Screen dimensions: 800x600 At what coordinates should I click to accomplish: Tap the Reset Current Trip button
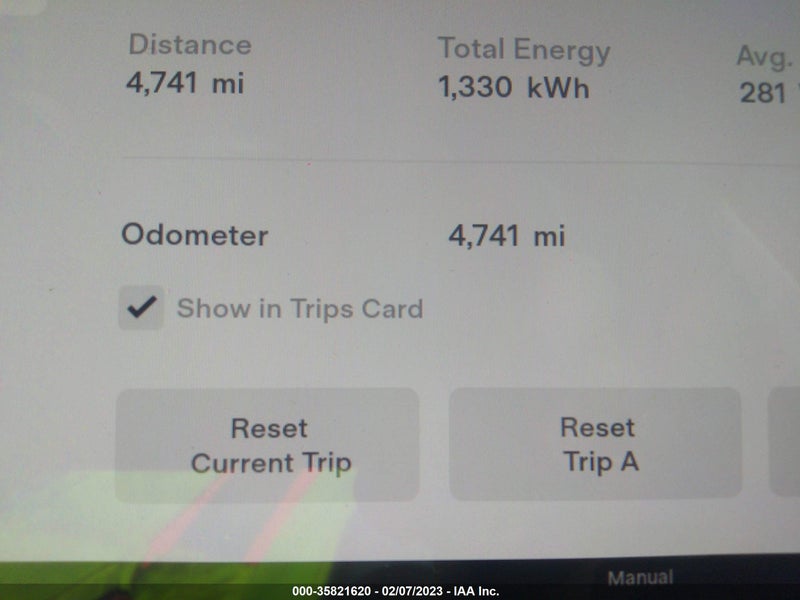pos(268,445)
